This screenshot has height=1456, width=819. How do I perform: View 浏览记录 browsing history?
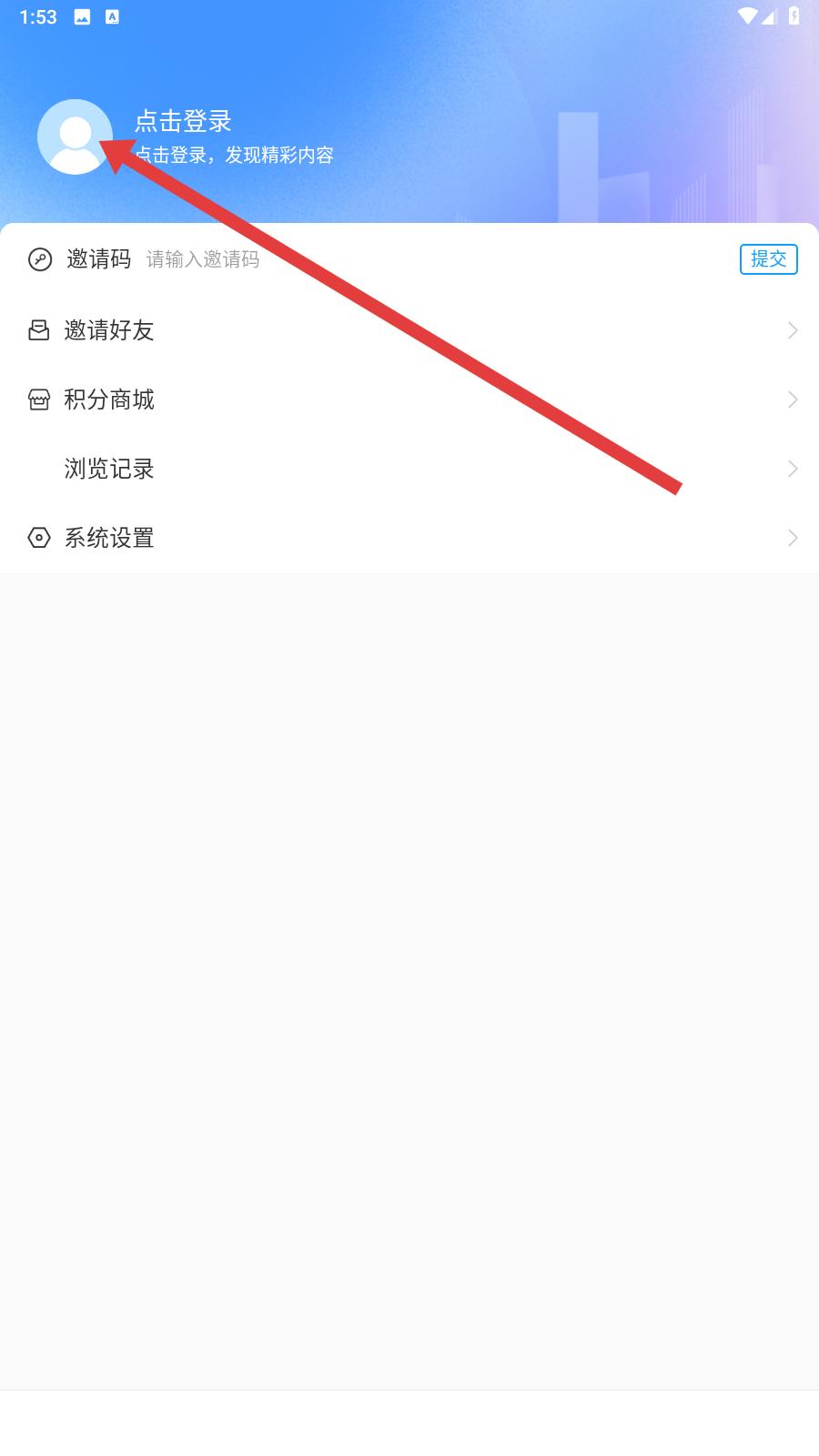pos(409,469)
